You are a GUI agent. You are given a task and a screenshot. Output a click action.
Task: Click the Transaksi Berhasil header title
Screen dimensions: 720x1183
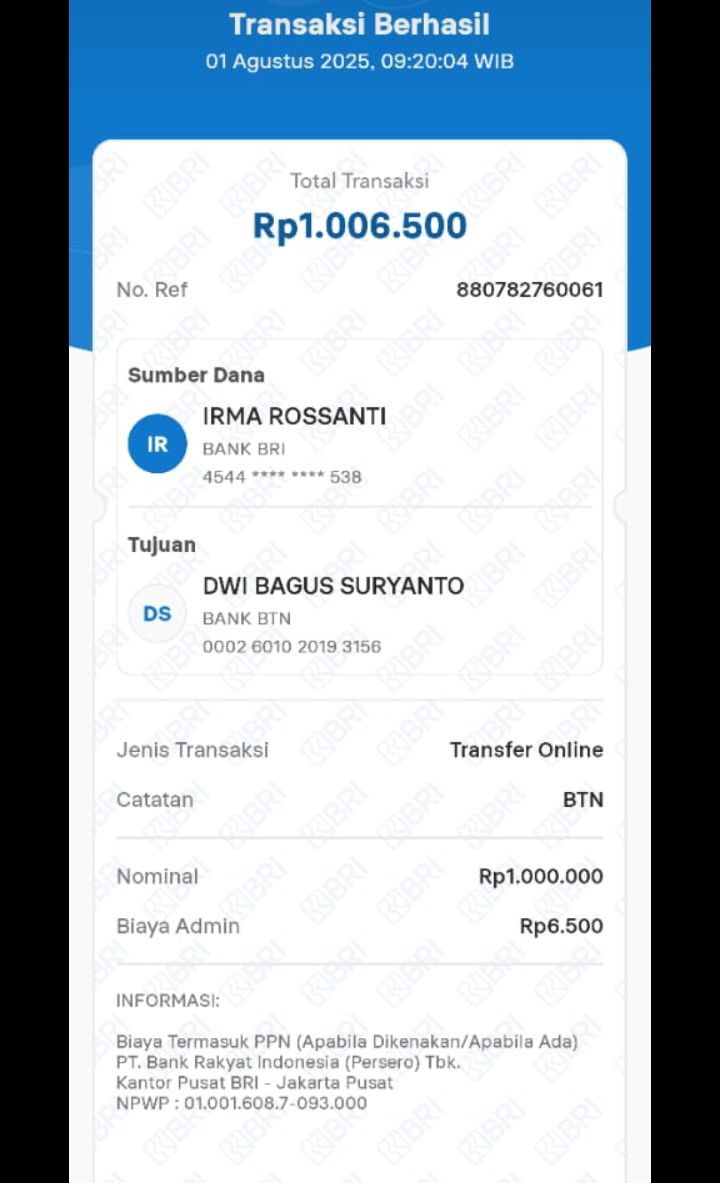coord(359,24)
